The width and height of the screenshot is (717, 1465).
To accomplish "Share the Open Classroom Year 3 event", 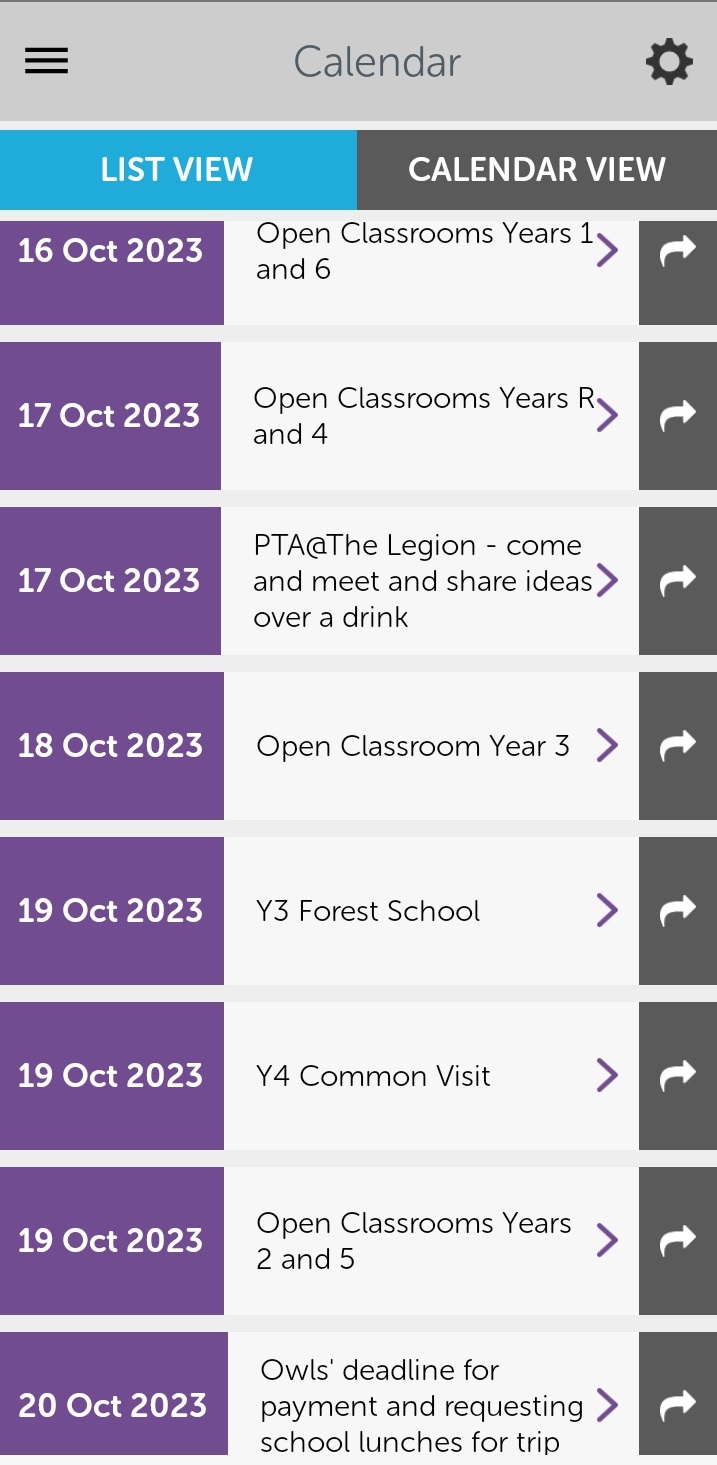I will [678, 746].
